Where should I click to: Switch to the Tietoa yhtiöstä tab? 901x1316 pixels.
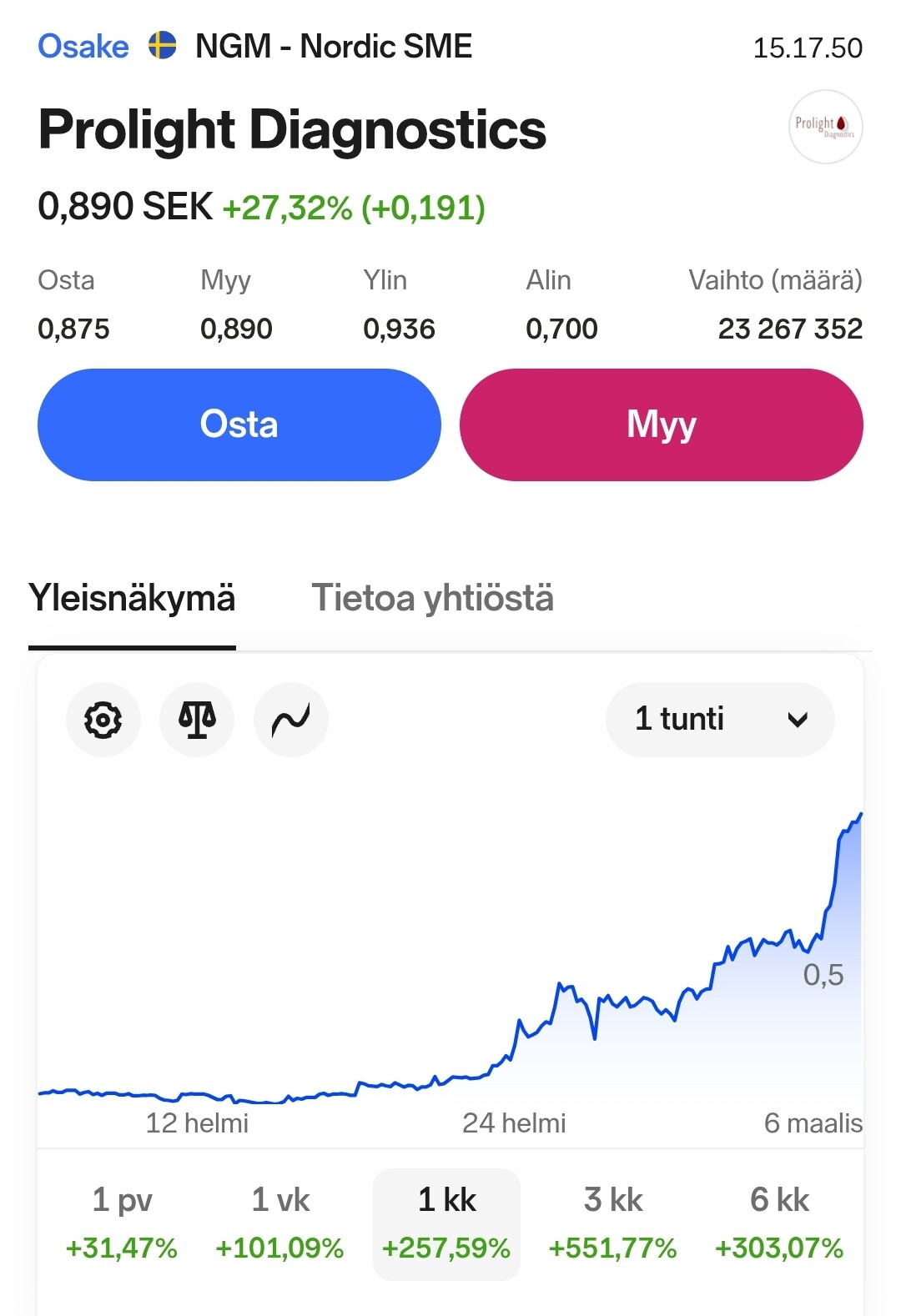click(x=432, y=599)
